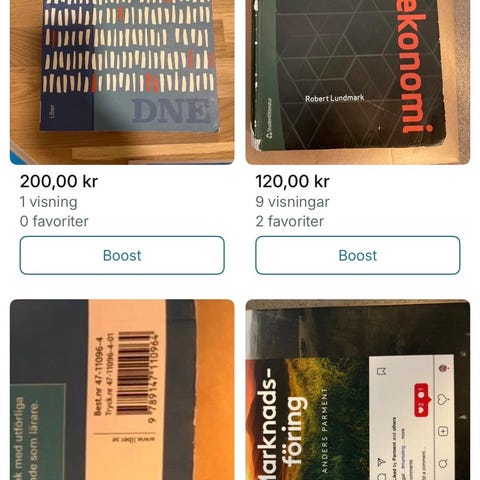Open the Robert Lundmark ekonomi book listing

[358, 82]
